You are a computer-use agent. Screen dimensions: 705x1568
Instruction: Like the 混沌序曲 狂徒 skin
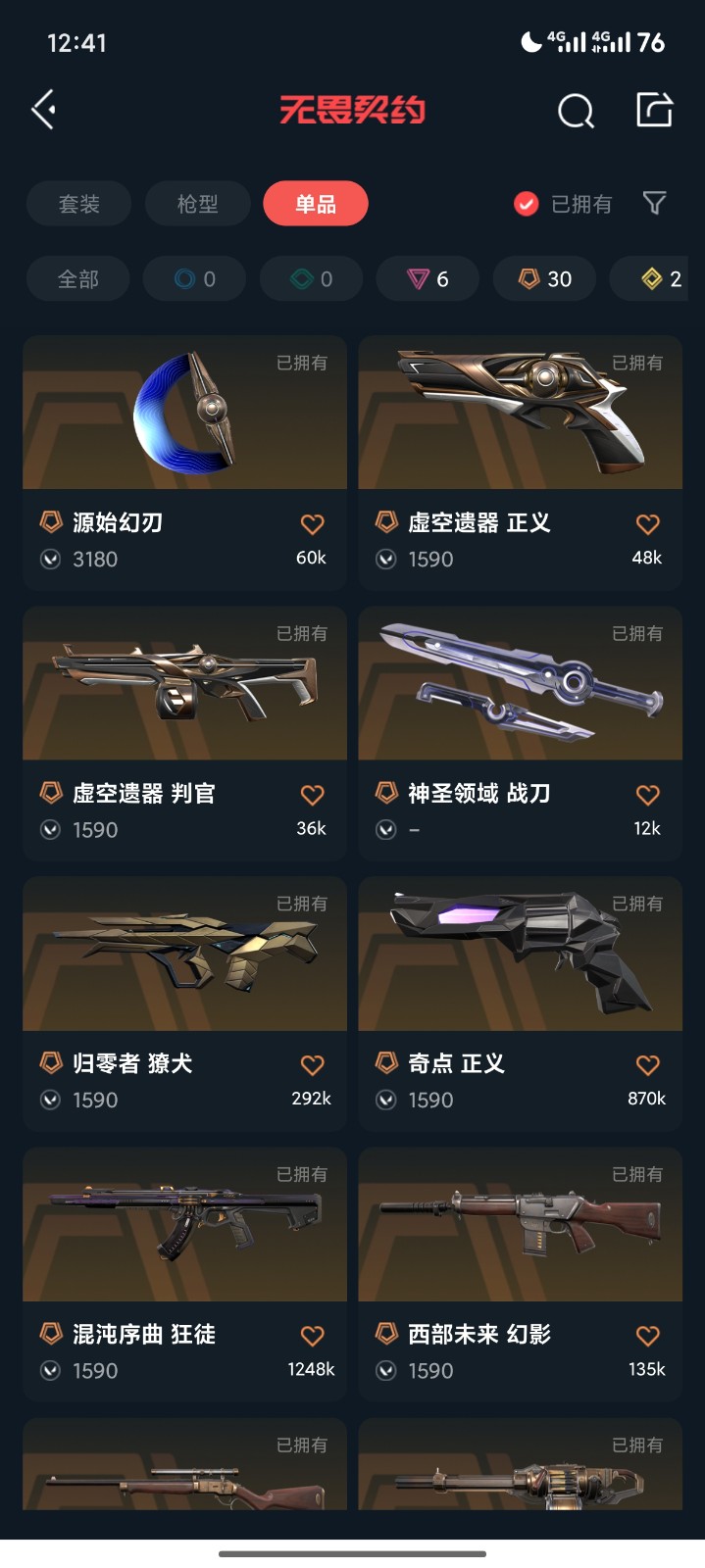click(312, 1336)
